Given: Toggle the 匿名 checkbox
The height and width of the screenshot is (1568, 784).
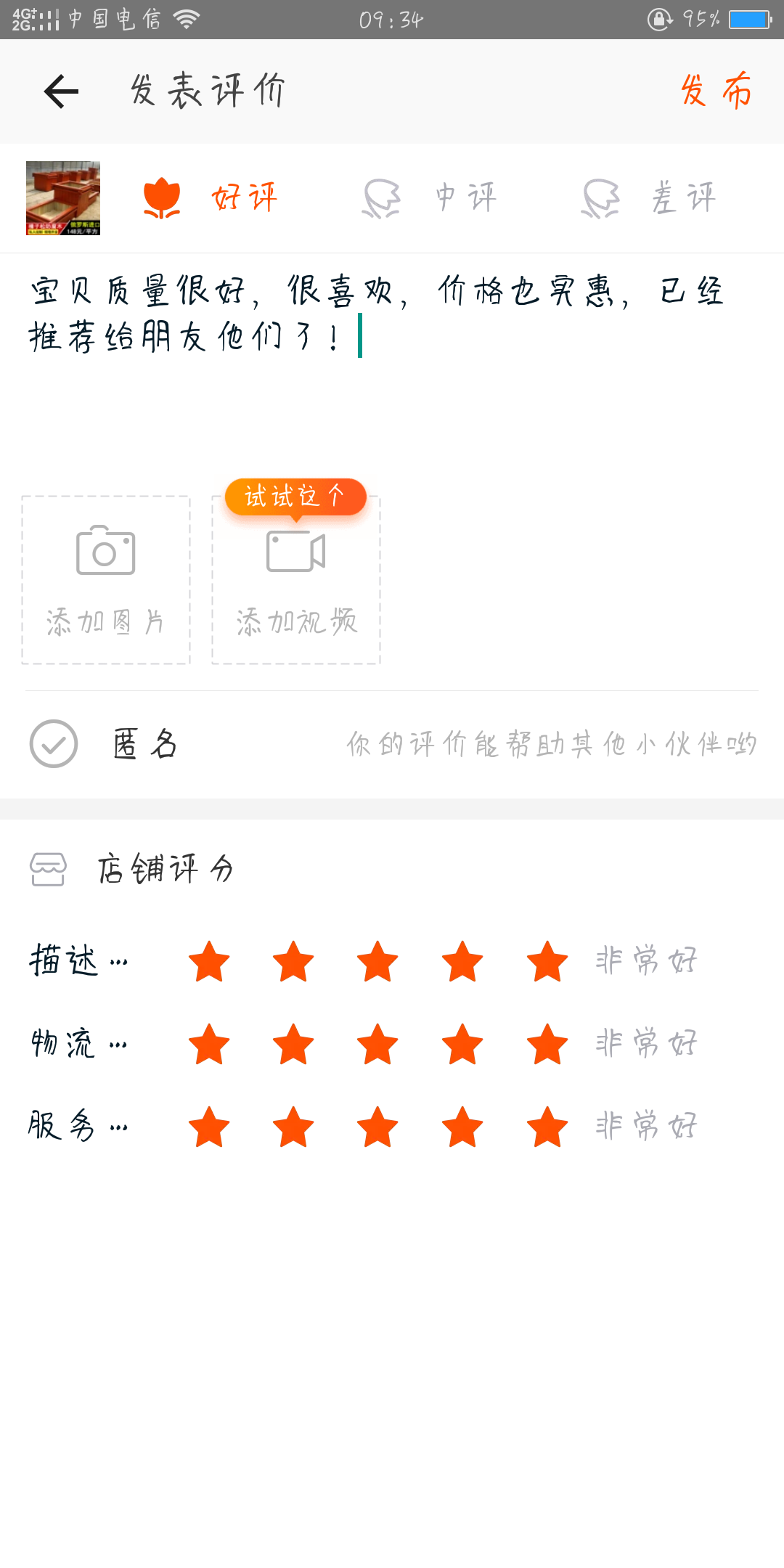Looking at the screenshot, I should click(x=54, y=744).
